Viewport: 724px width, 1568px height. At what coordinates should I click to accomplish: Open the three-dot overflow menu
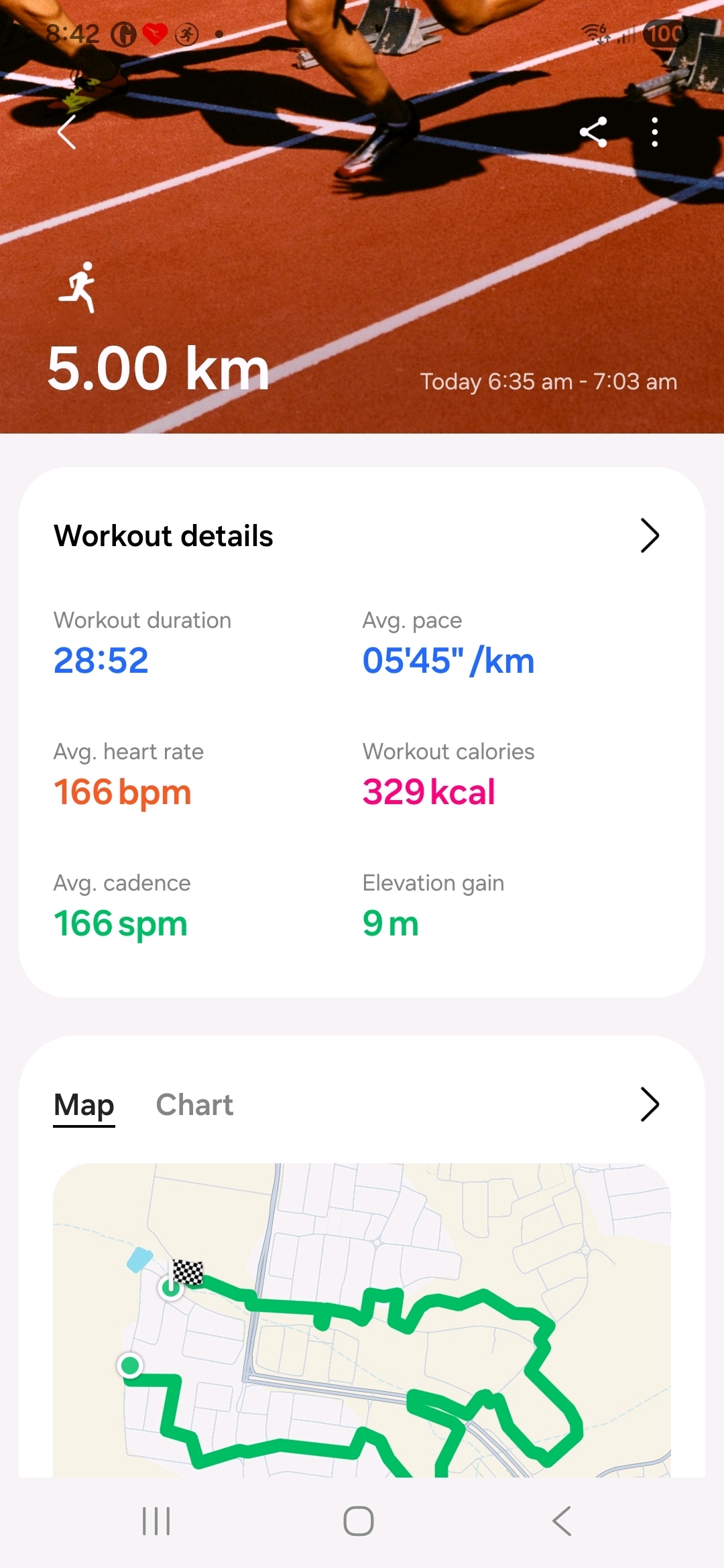[655, 132]
